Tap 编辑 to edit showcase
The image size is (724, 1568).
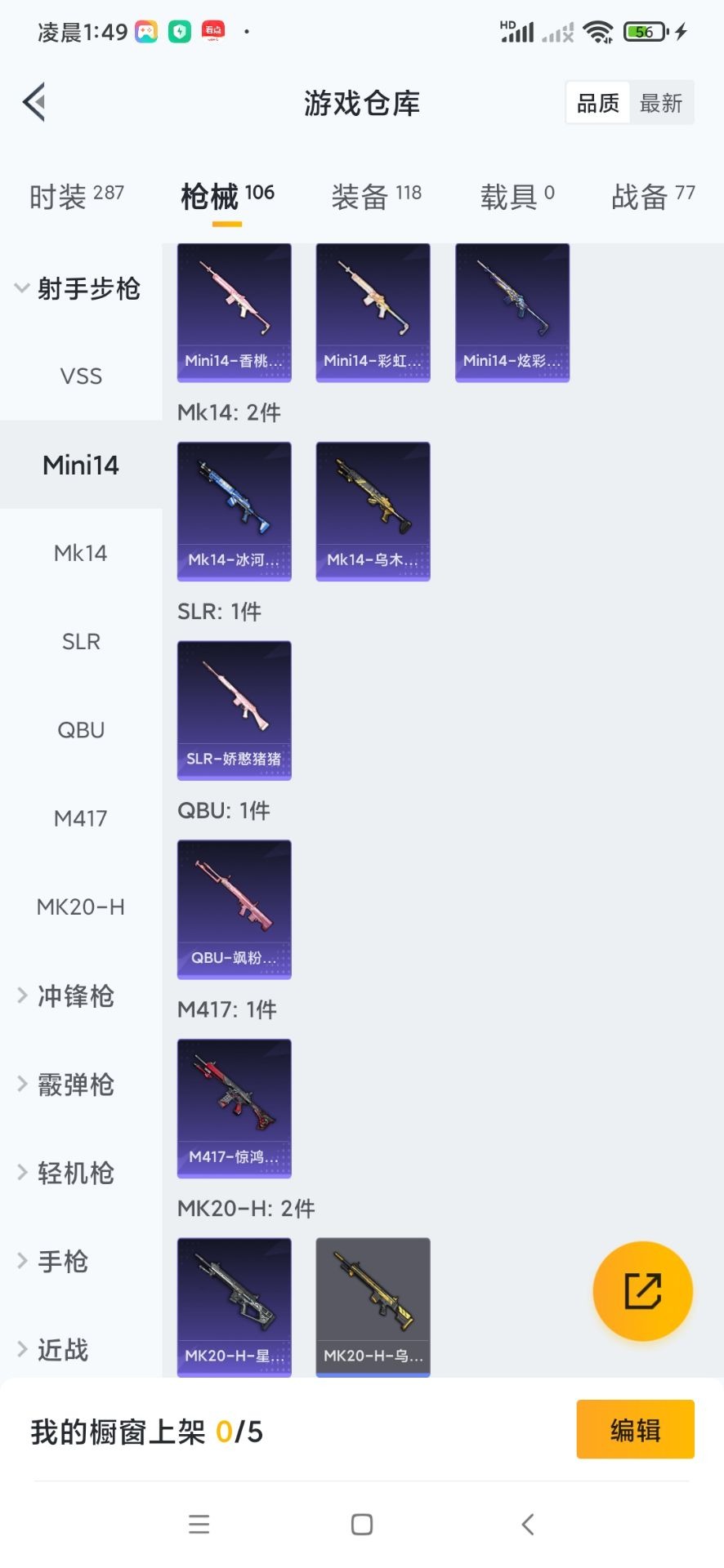click(635, 1429)
